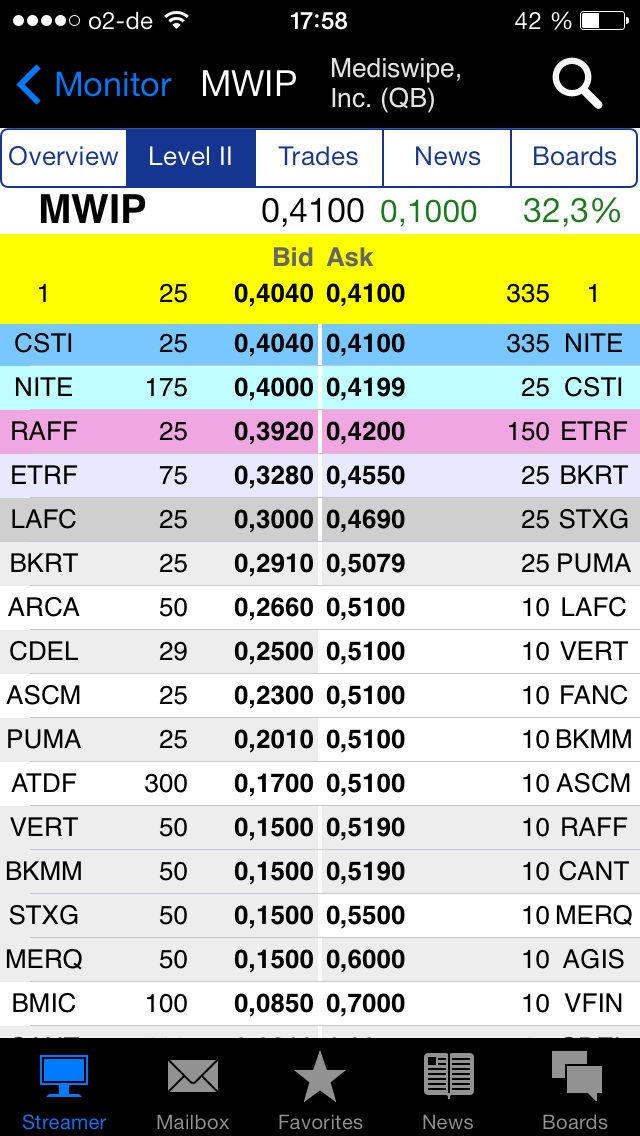640x1136 pixels.
Task: Open the Mailbox tab
Action: [192, 1091]
